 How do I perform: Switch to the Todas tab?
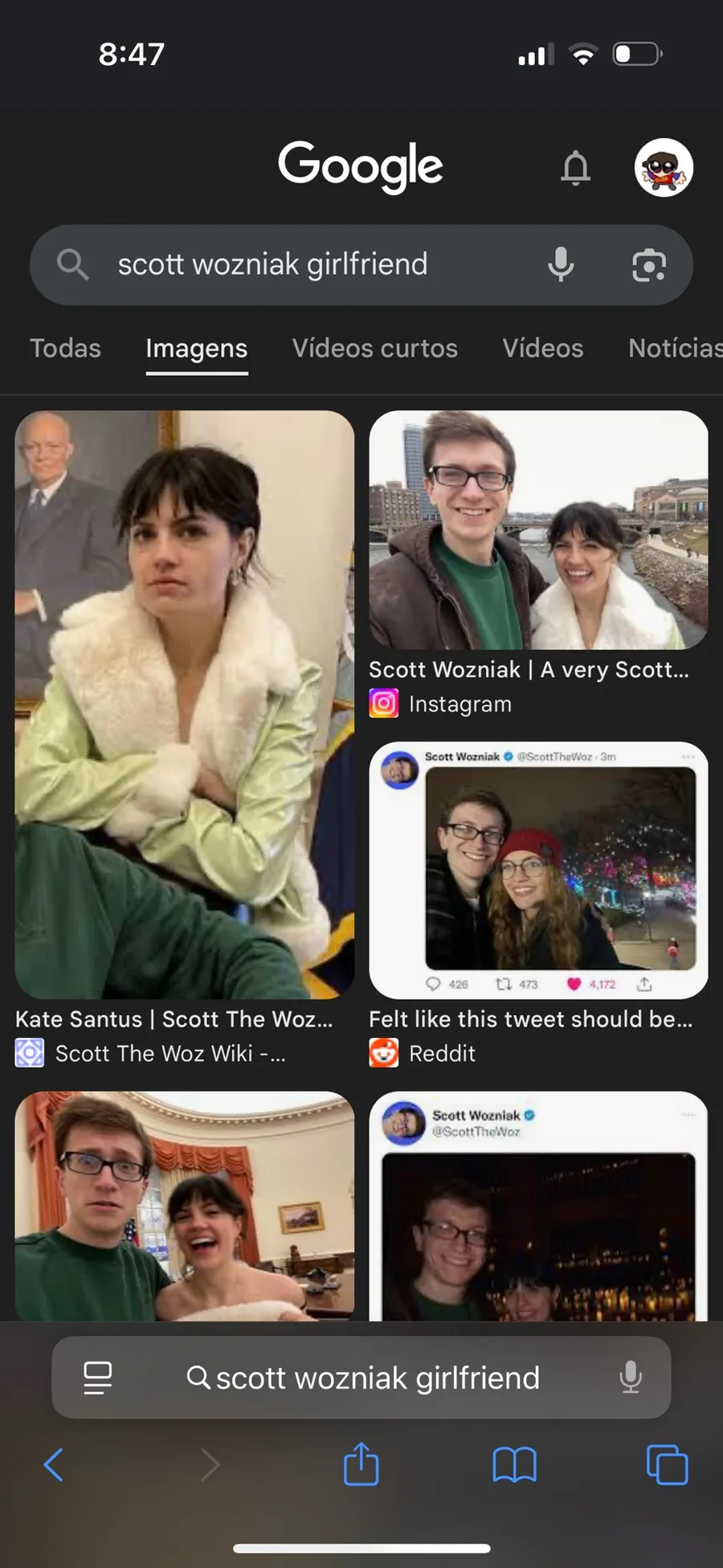click(65, 349)
